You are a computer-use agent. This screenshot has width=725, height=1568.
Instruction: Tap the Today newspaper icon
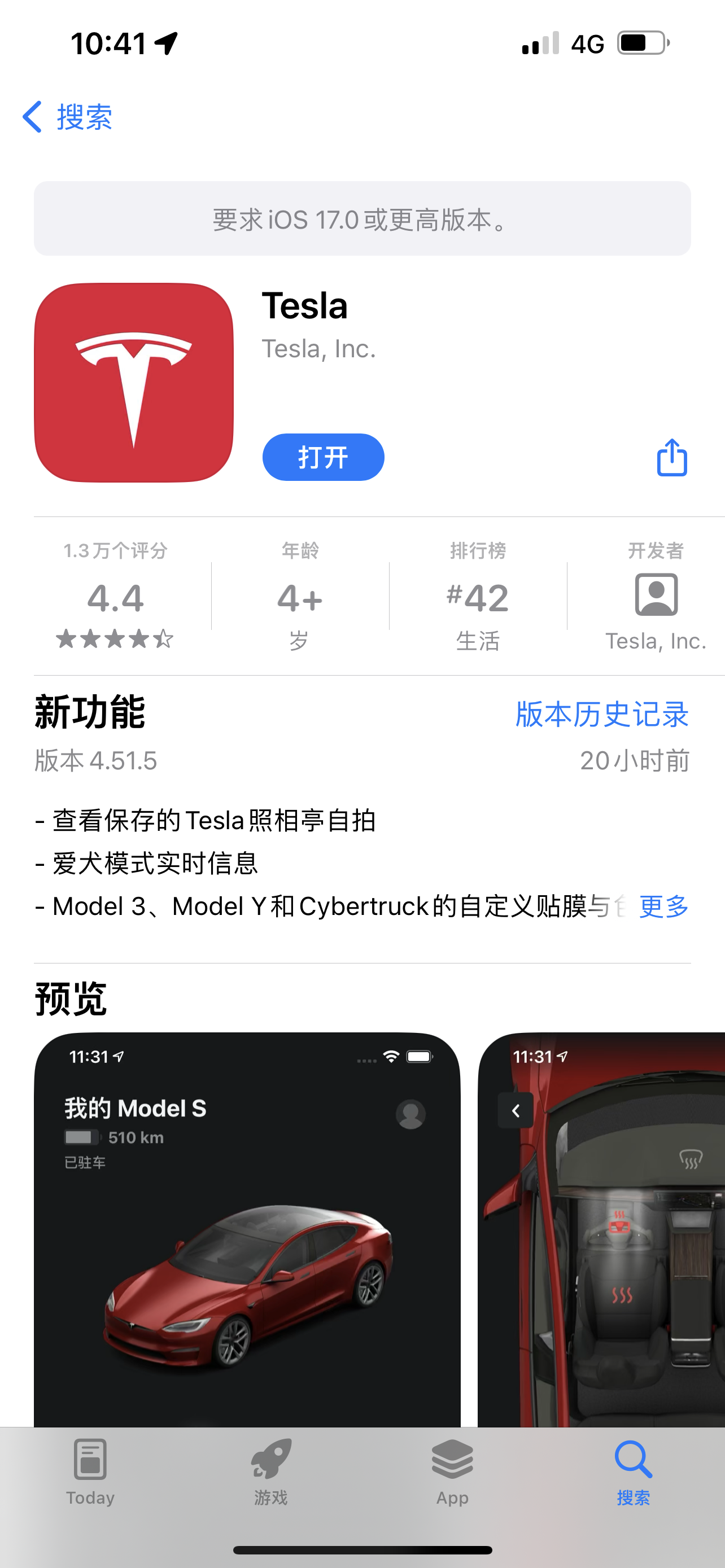coord(90,1460)
